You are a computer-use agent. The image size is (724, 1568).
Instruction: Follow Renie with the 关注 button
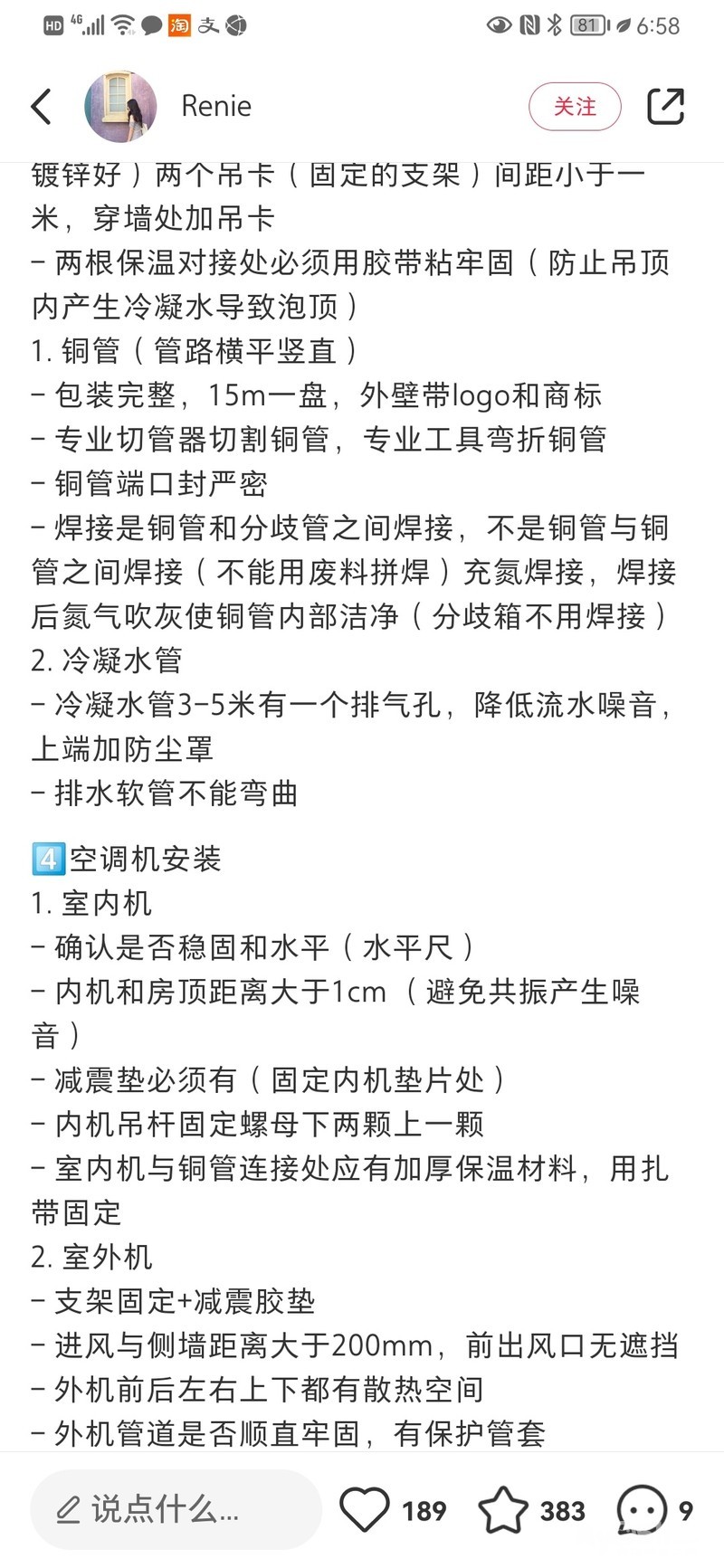tap(575, 107)
